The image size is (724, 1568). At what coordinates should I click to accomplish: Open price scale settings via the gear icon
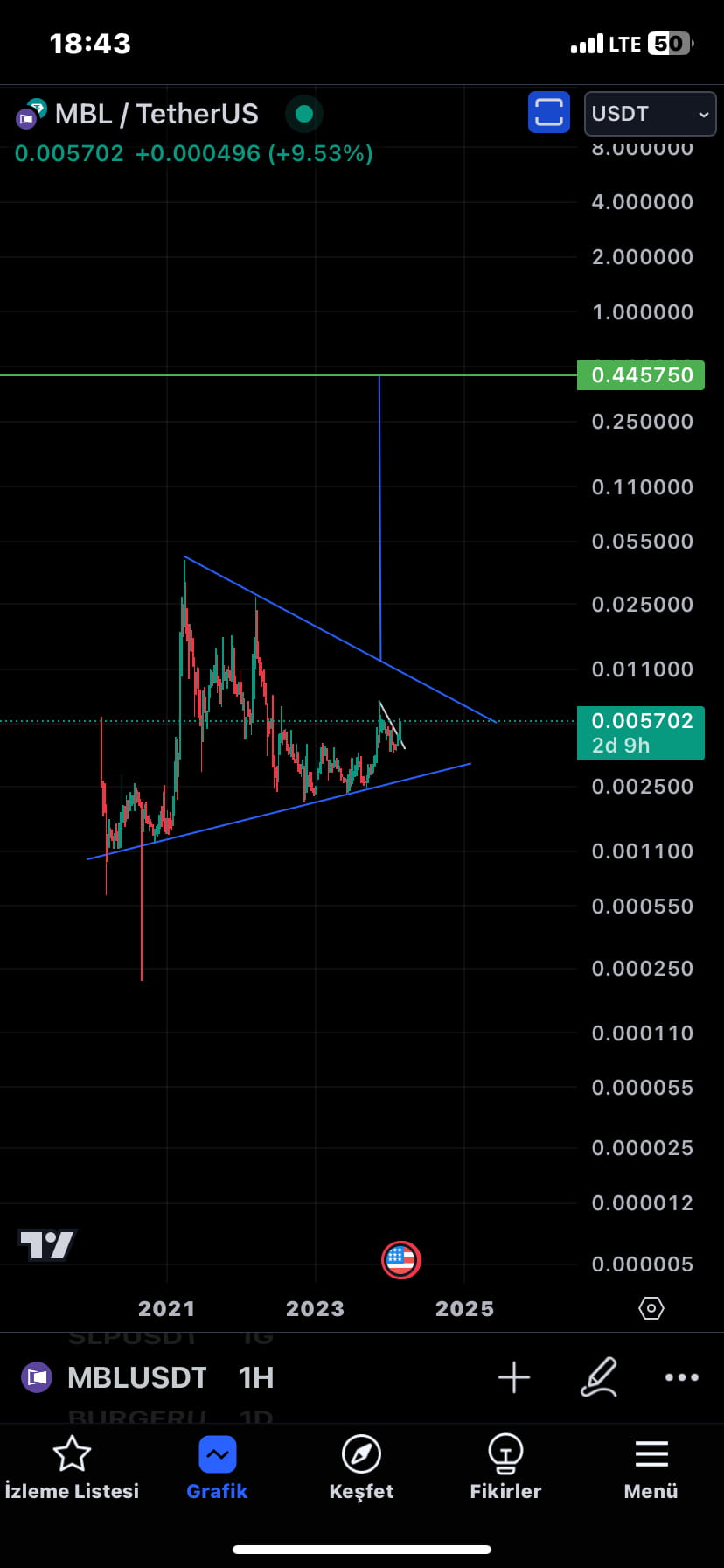651,1307
